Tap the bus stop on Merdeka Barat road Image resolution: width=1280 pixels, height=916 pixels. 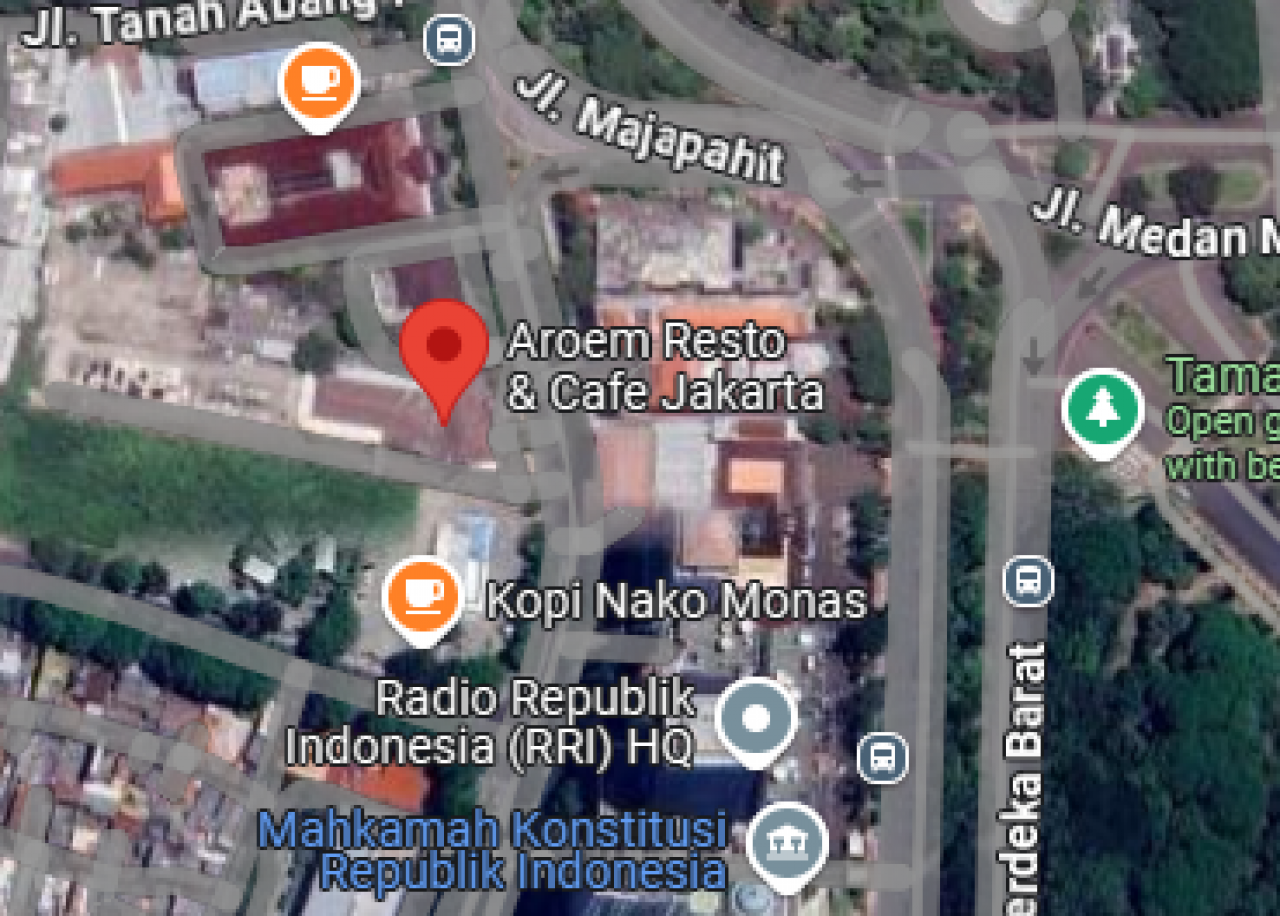click(x=1028, y=581)
